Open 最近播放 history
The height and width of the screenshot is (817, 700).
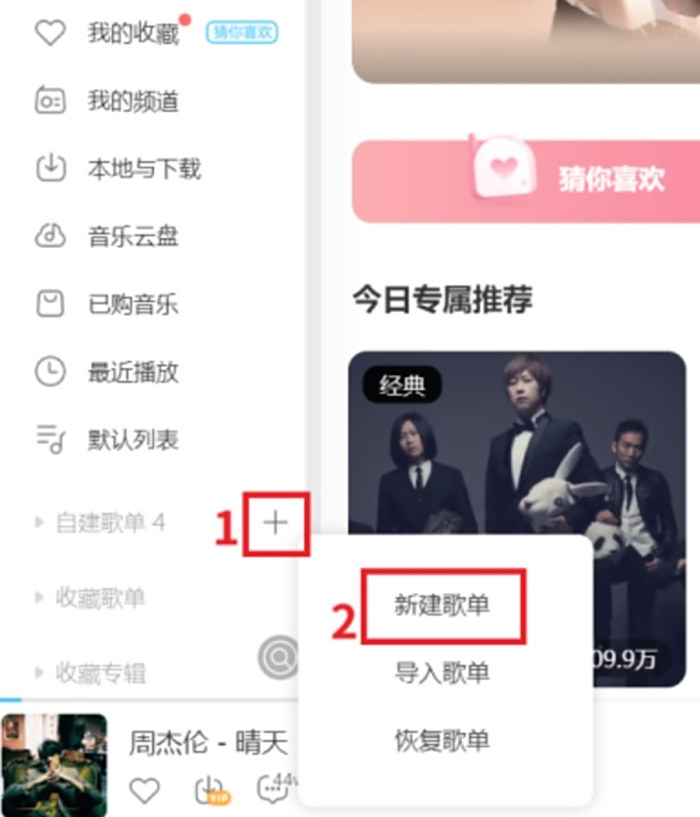tap(132, 372)
